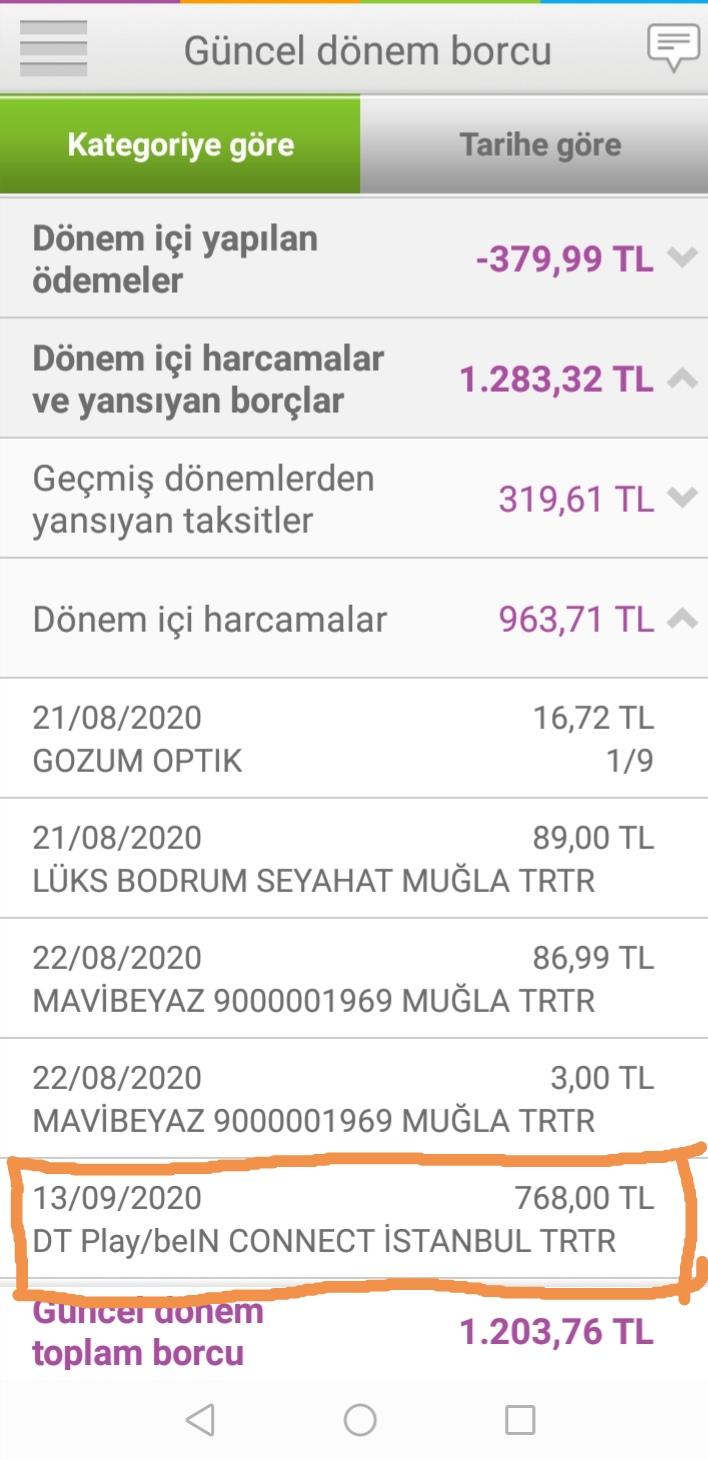
Task: Expand Geçmiş dönemlerden yansıyan taksitler
Action: tap(354, 499)
